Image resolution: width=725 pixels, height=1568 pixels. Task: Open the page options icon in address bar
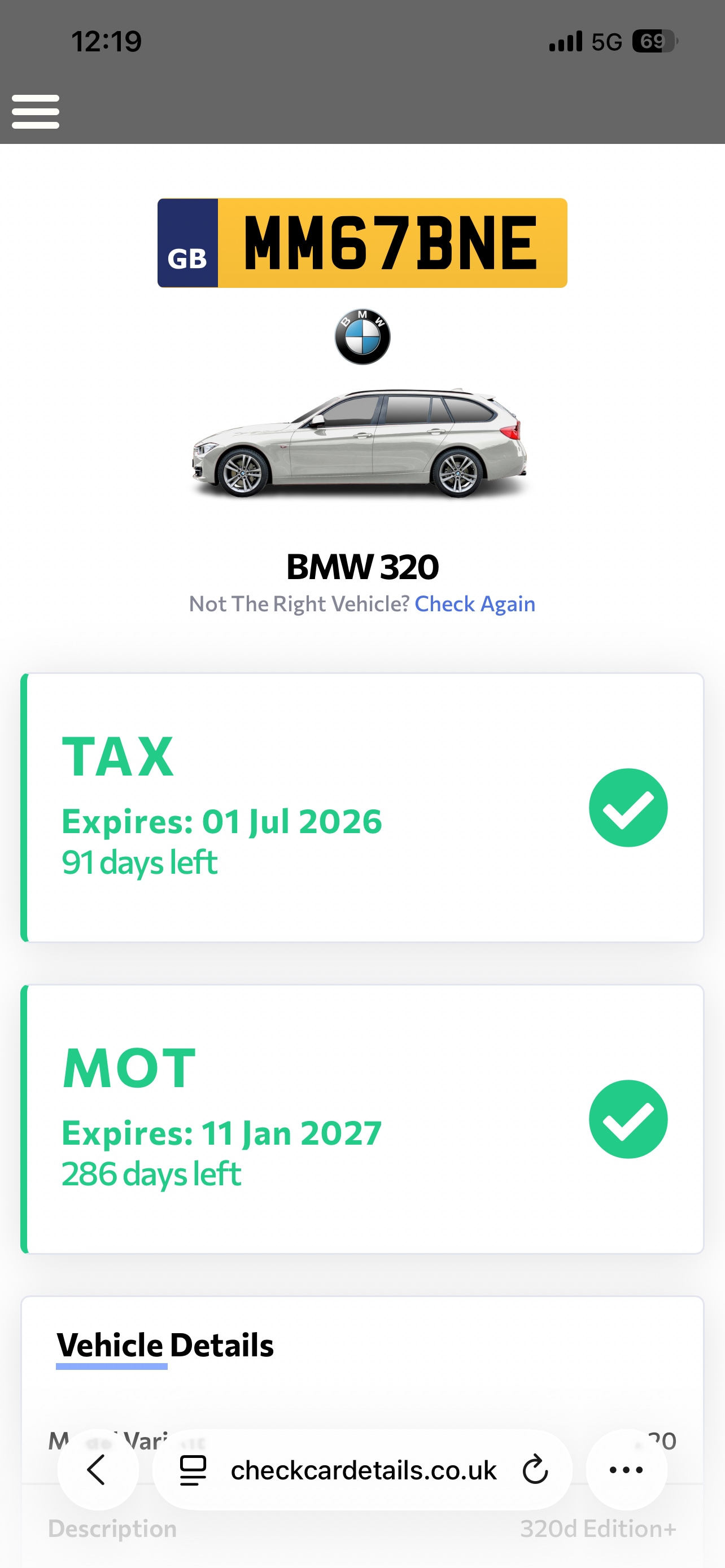point(193,1470)
